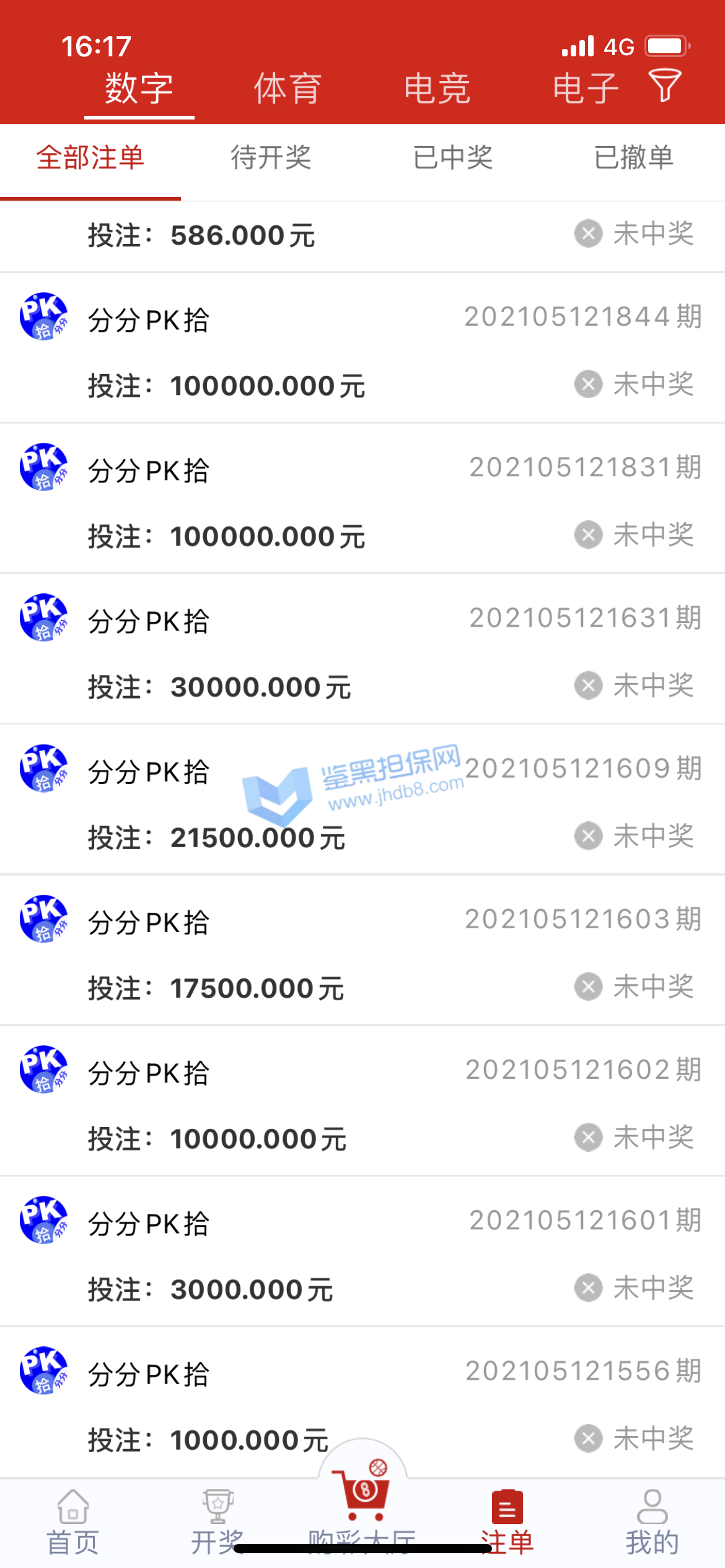The height and width of the screenshot is (1568, 725).
Task: Open bet record for period 202105121603
Action: click(362, 952)
